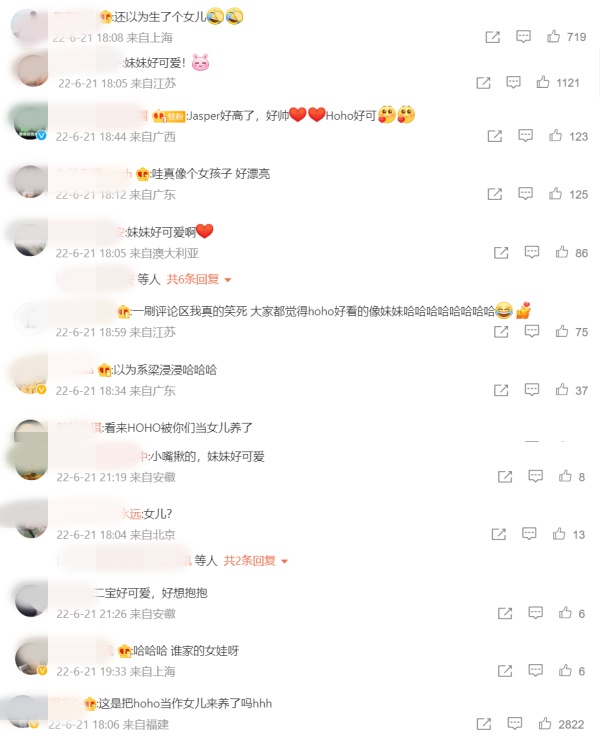The image size is (600, 744).
Task: Like the comment '小嘴撅的，妹妹好可爱'
Action: (x=565, y=477)
